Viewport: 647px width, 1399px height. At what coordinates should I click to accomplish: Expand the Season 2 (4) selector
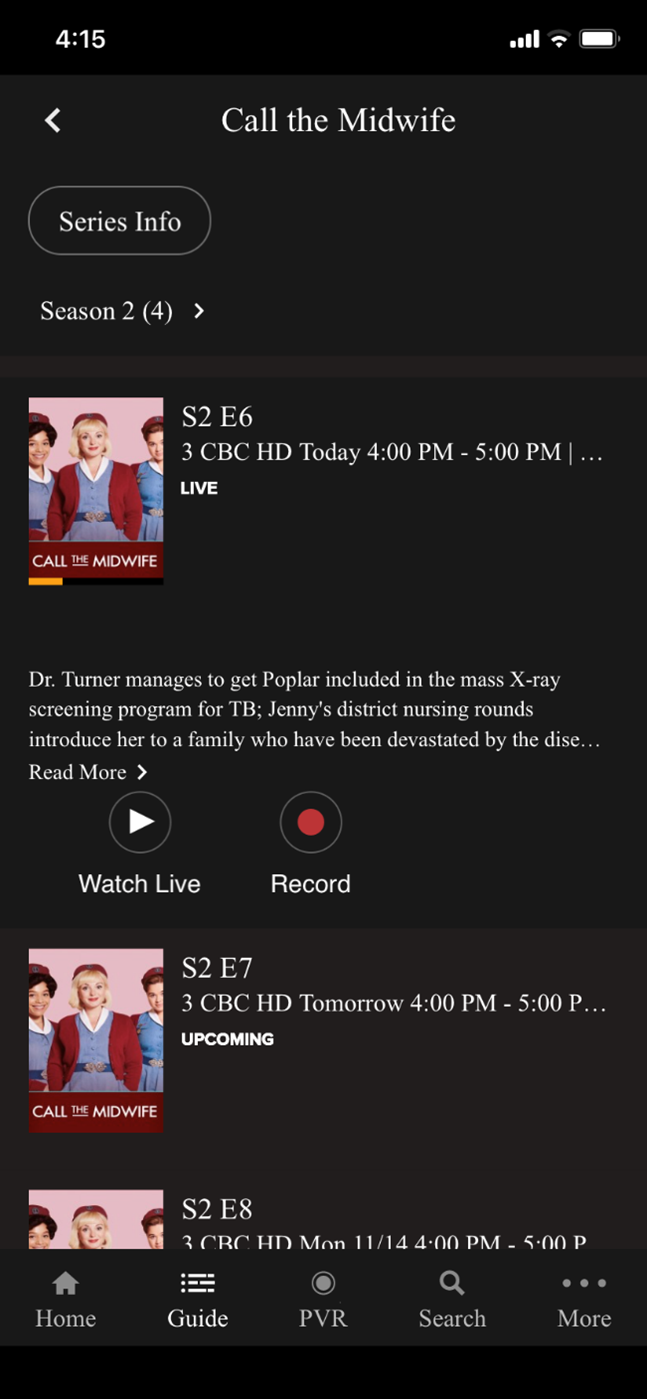coord(122,311)
